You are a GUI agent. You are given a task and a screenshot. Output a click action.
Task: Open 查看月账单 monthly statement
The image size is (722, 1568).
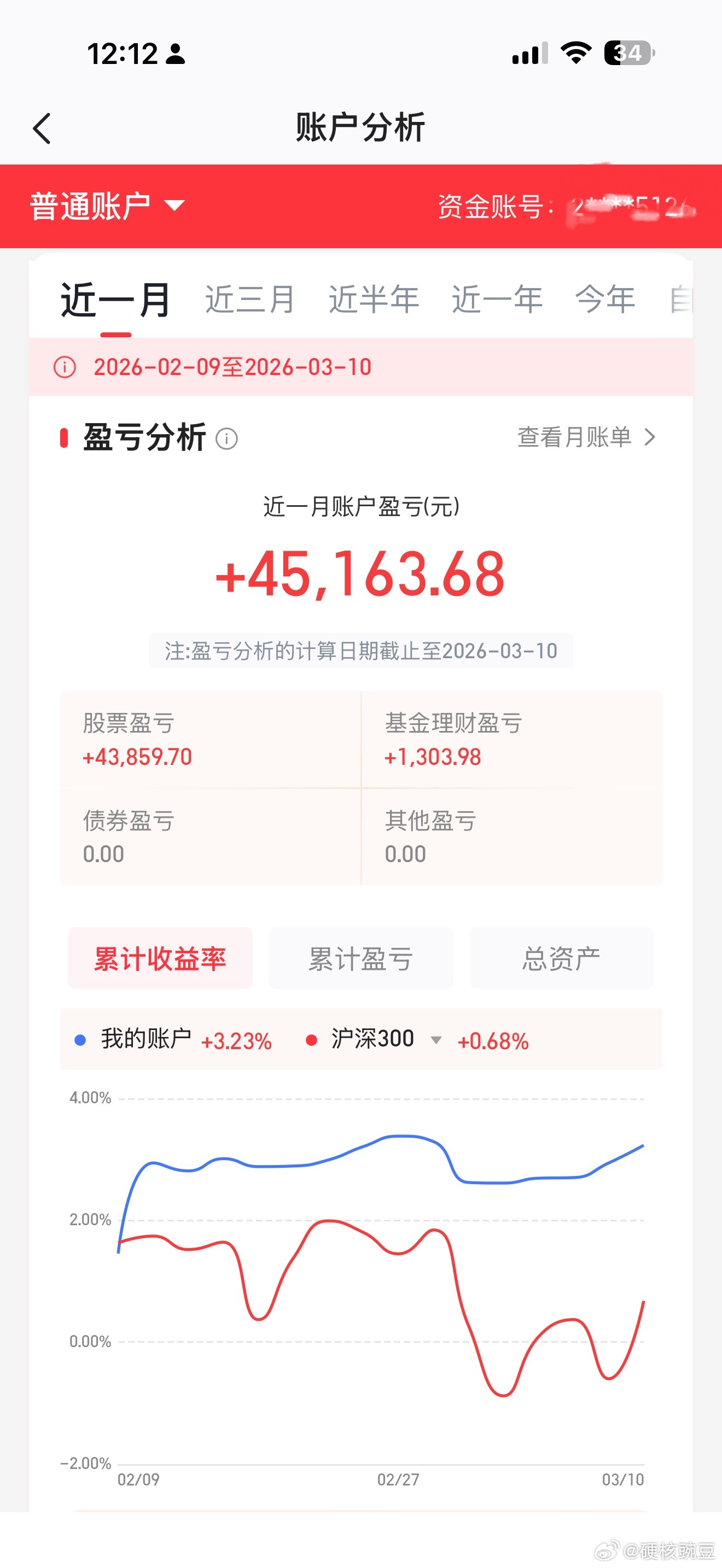tap(574, 437)
